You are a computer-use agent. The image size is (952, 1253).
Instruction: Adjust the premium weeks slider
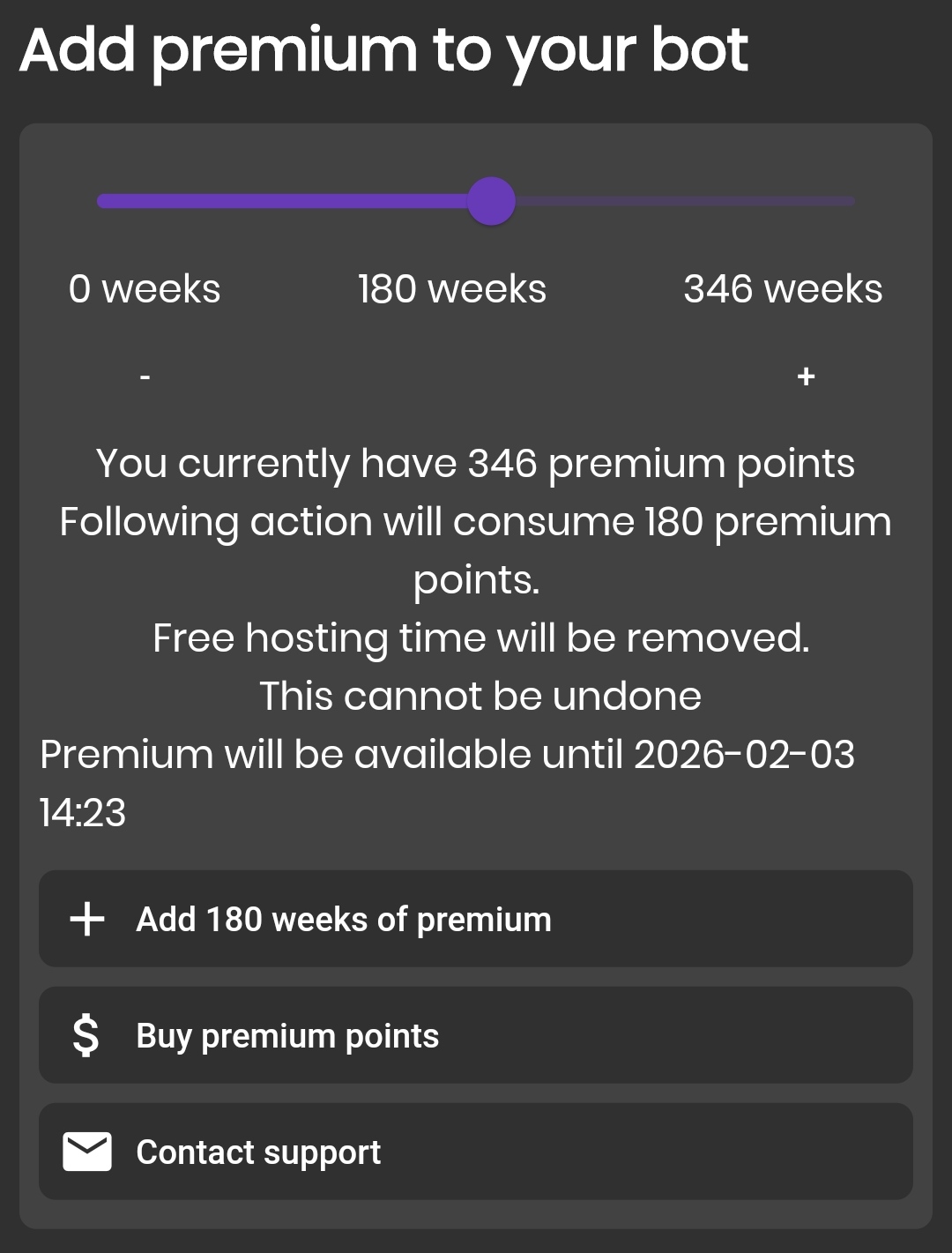click(492, 201)
